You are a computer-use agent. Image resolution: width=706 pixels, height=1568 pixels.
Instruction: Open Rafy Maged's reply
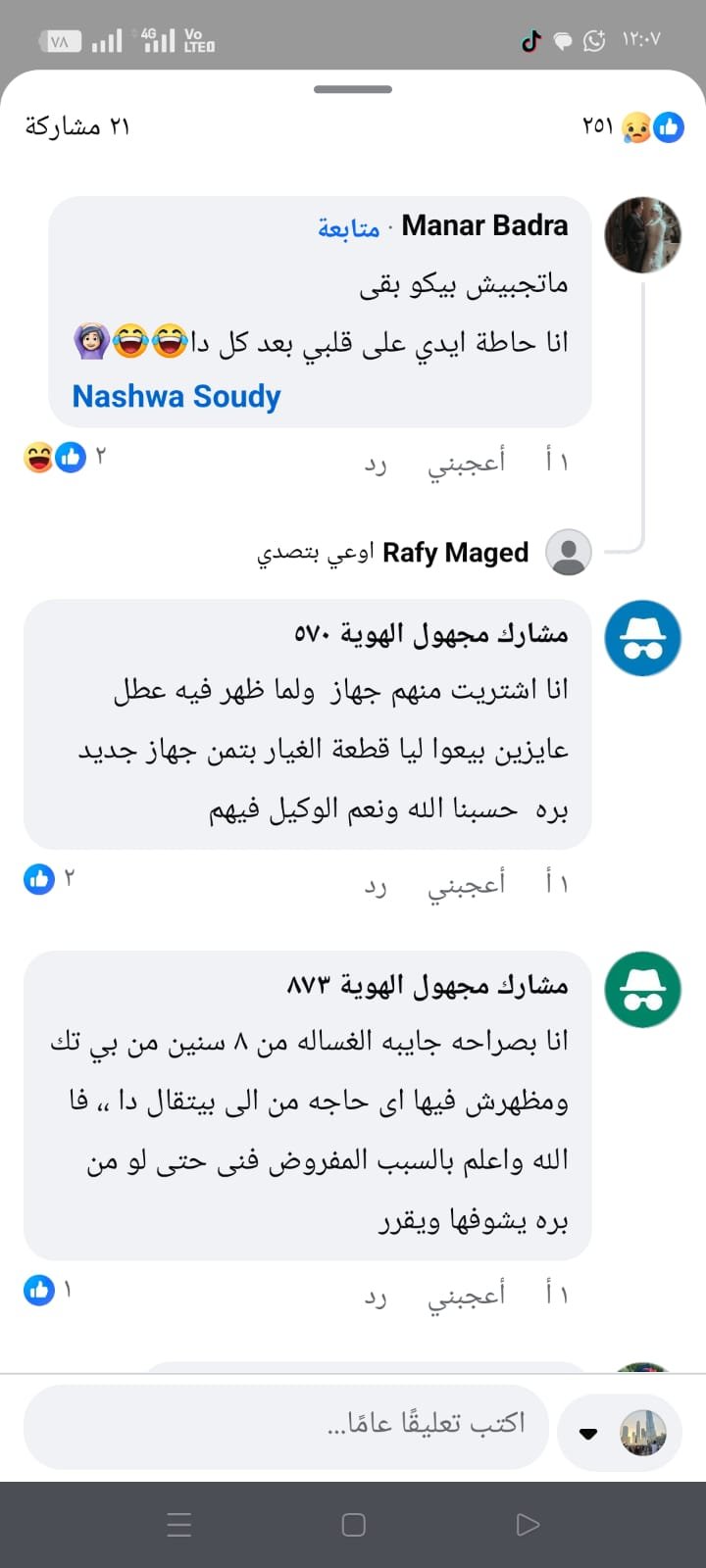[x=392, y=553]
